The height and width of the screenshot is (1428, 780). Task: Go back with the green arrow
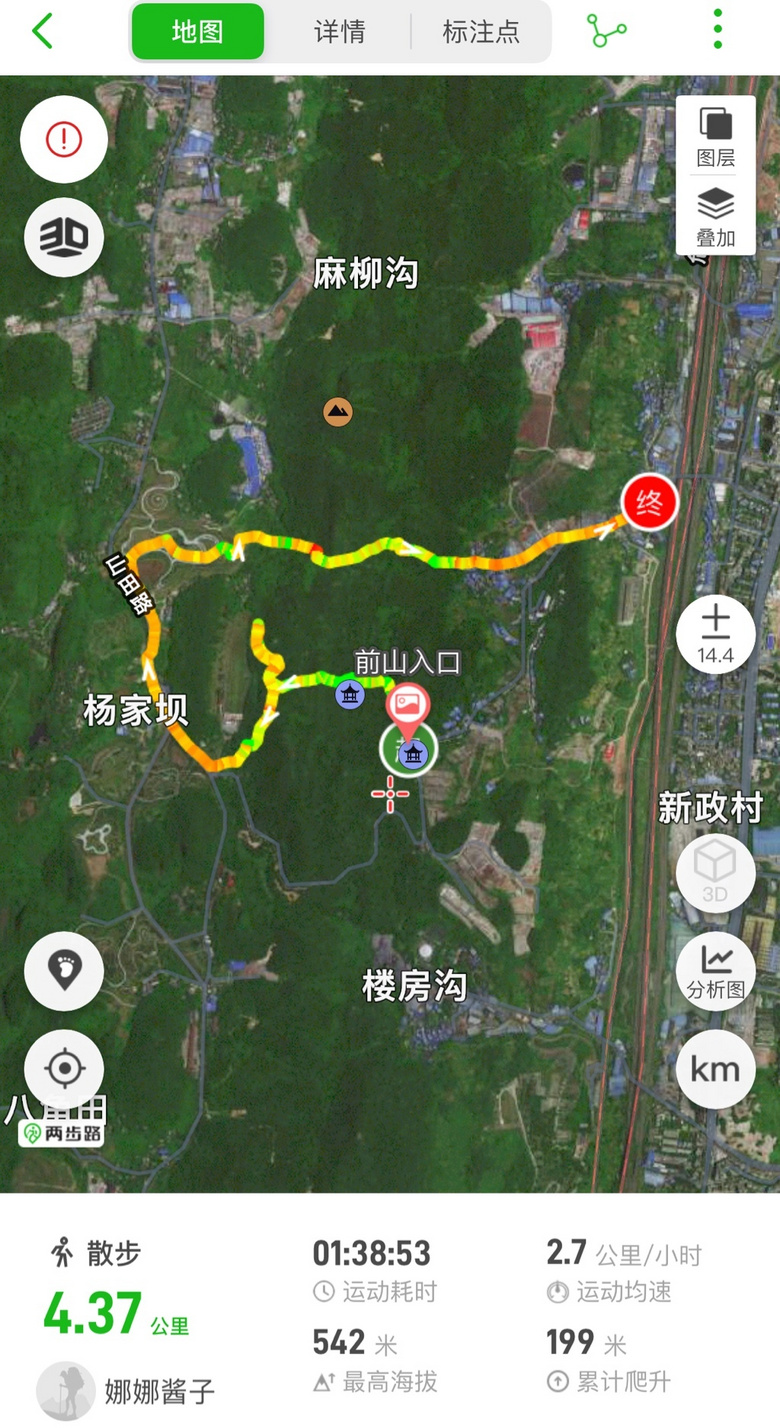point(42,32)
